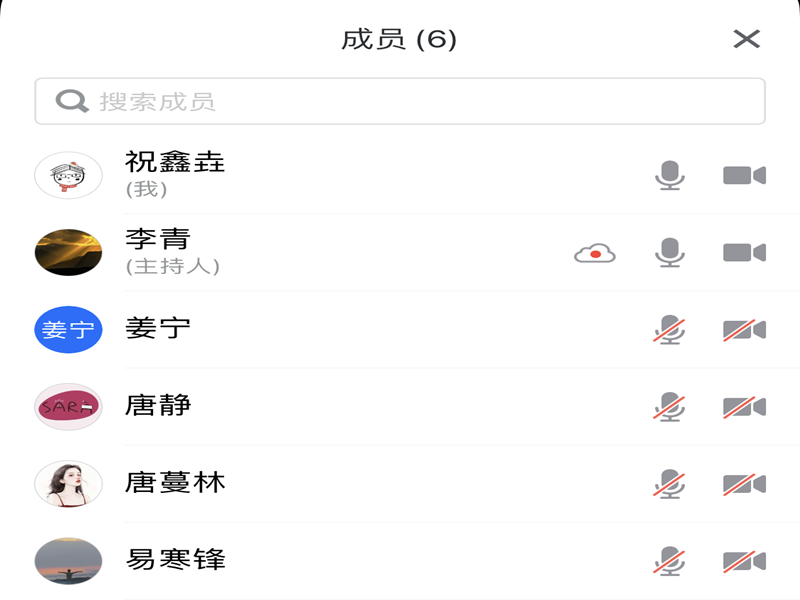Mute the microphone for 祝鑫垚
This screenshot has width=800, height=600.
click(x=669, y=175)
